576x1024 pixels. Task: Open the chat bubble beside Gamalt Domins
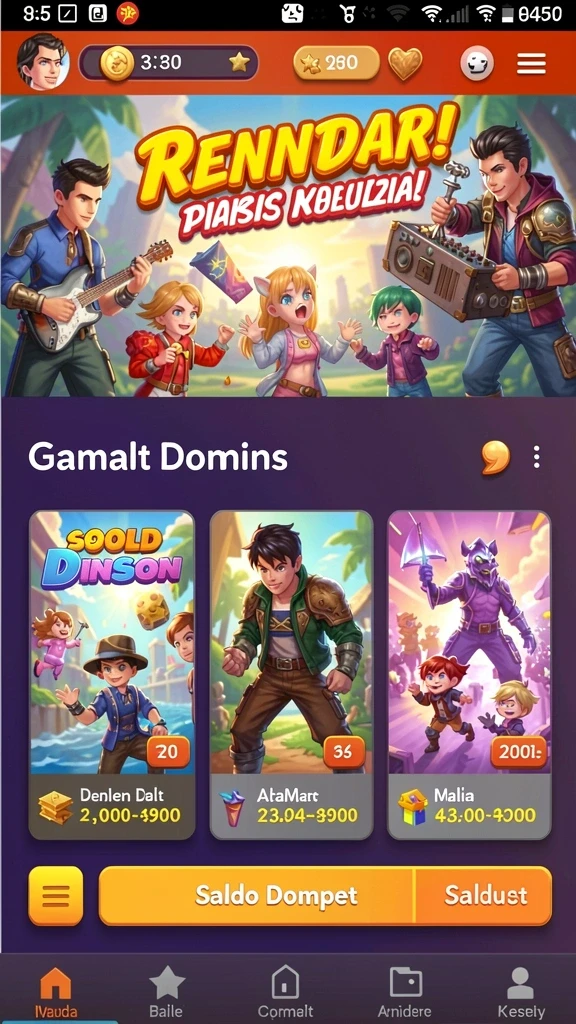[x=496, y=457]
